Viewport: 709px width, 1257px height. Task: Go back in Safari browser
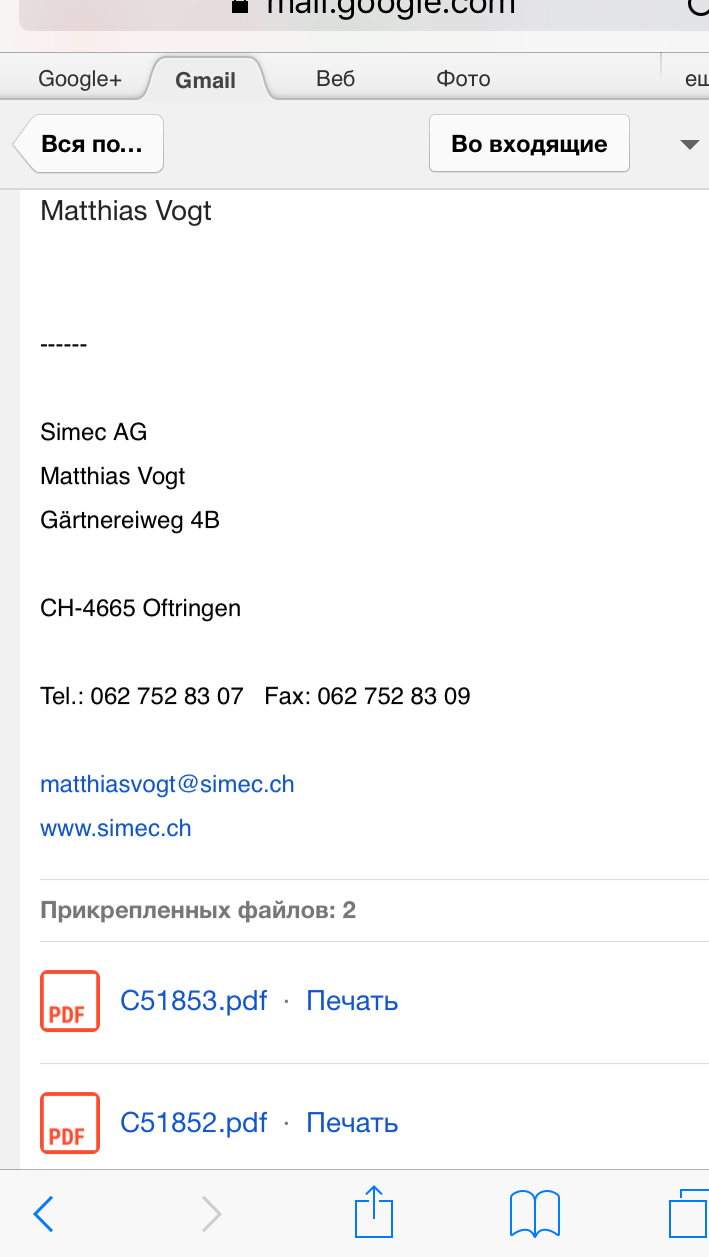pos(43,1214)
